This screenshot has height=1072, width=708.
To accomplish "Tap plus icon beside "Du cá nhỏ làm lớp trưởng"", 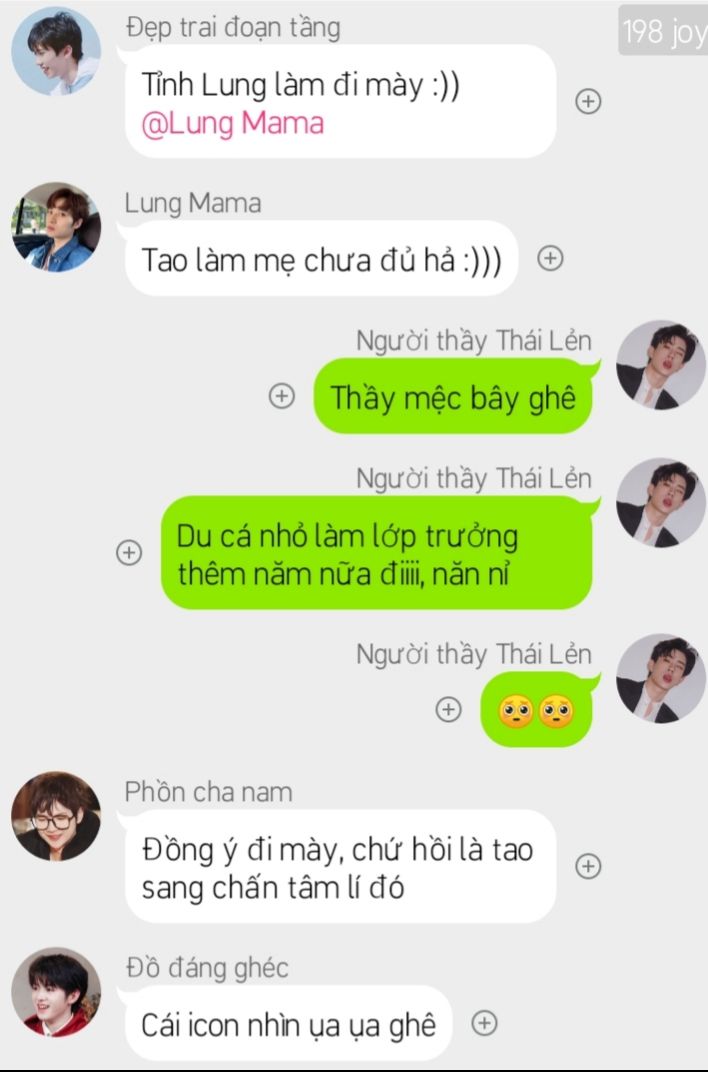I will coord(129,552).
